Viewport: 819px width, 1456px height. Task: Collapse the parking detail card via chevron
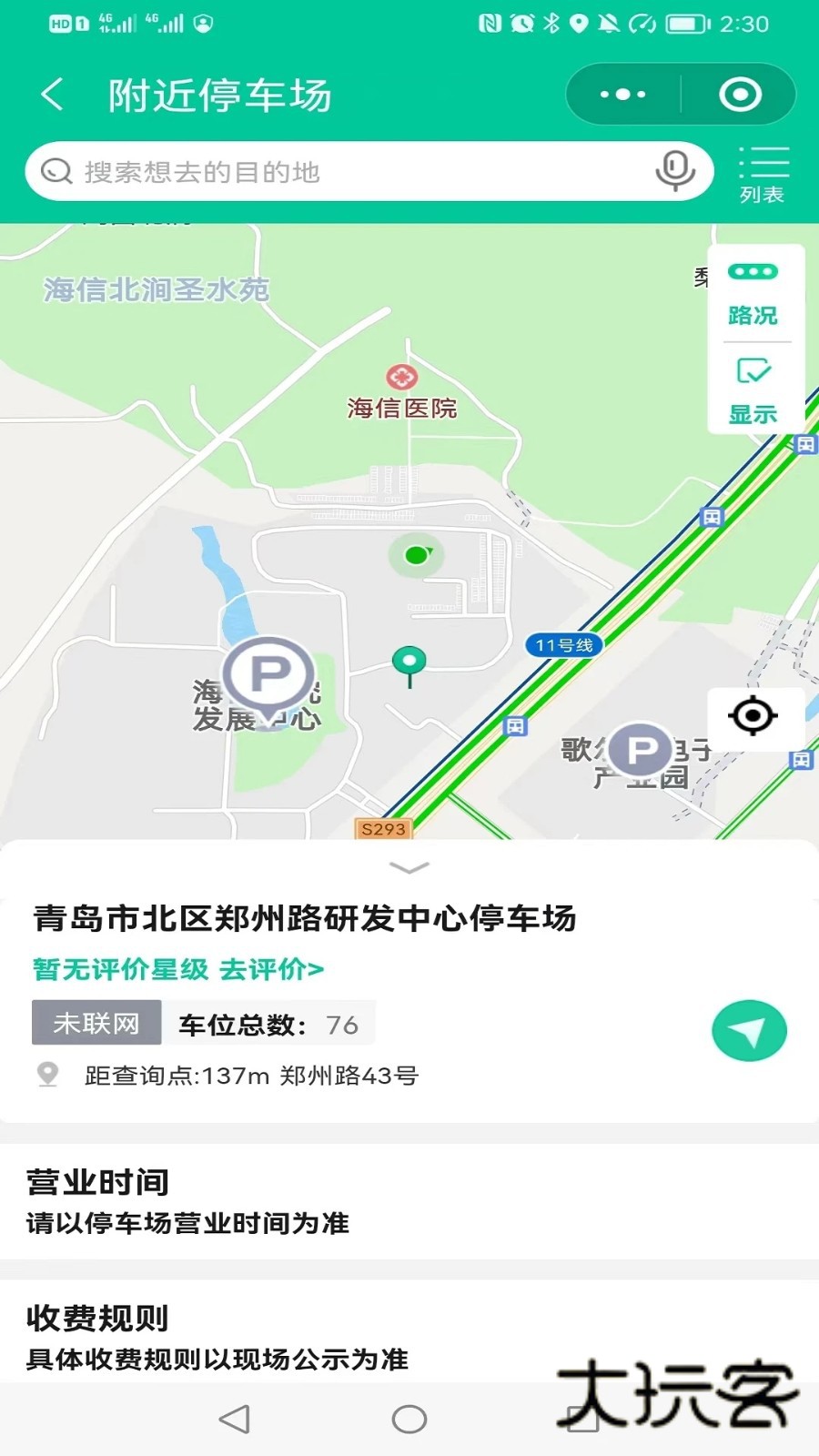409,867
